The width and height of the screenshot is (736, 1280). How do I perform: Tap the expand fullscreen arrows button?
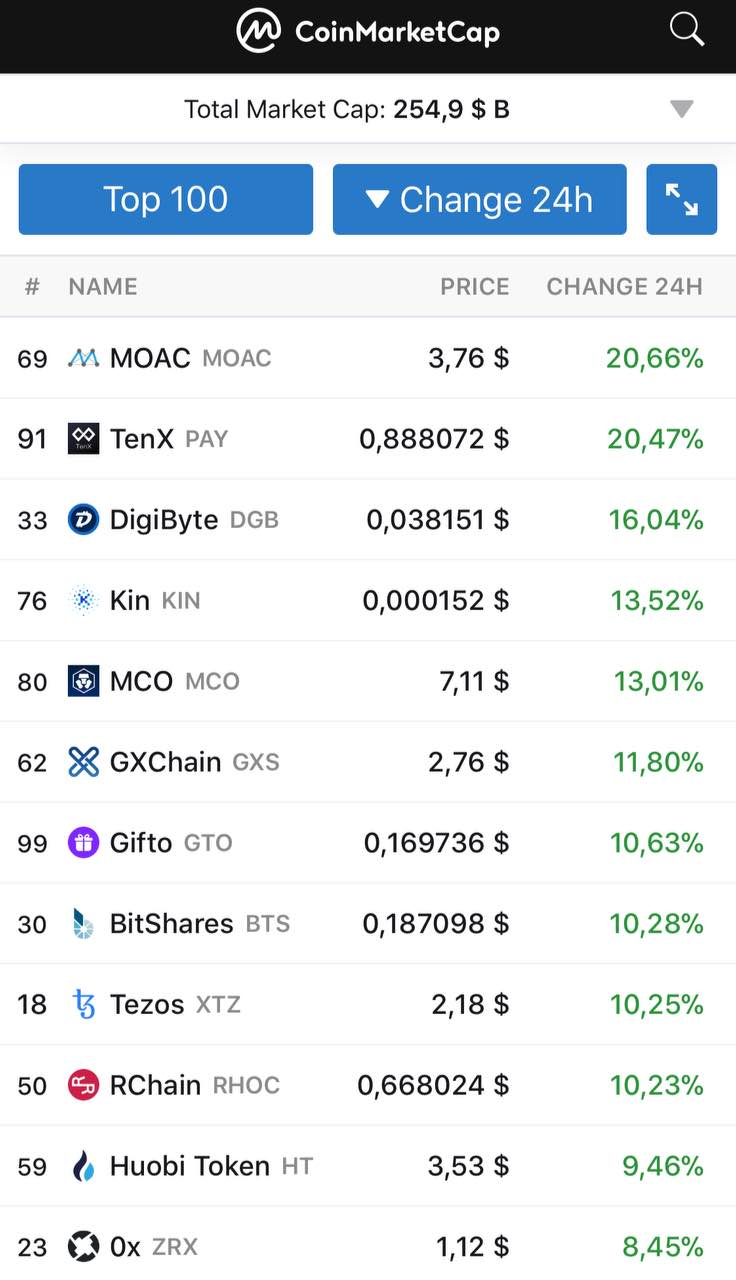[682, 199]
